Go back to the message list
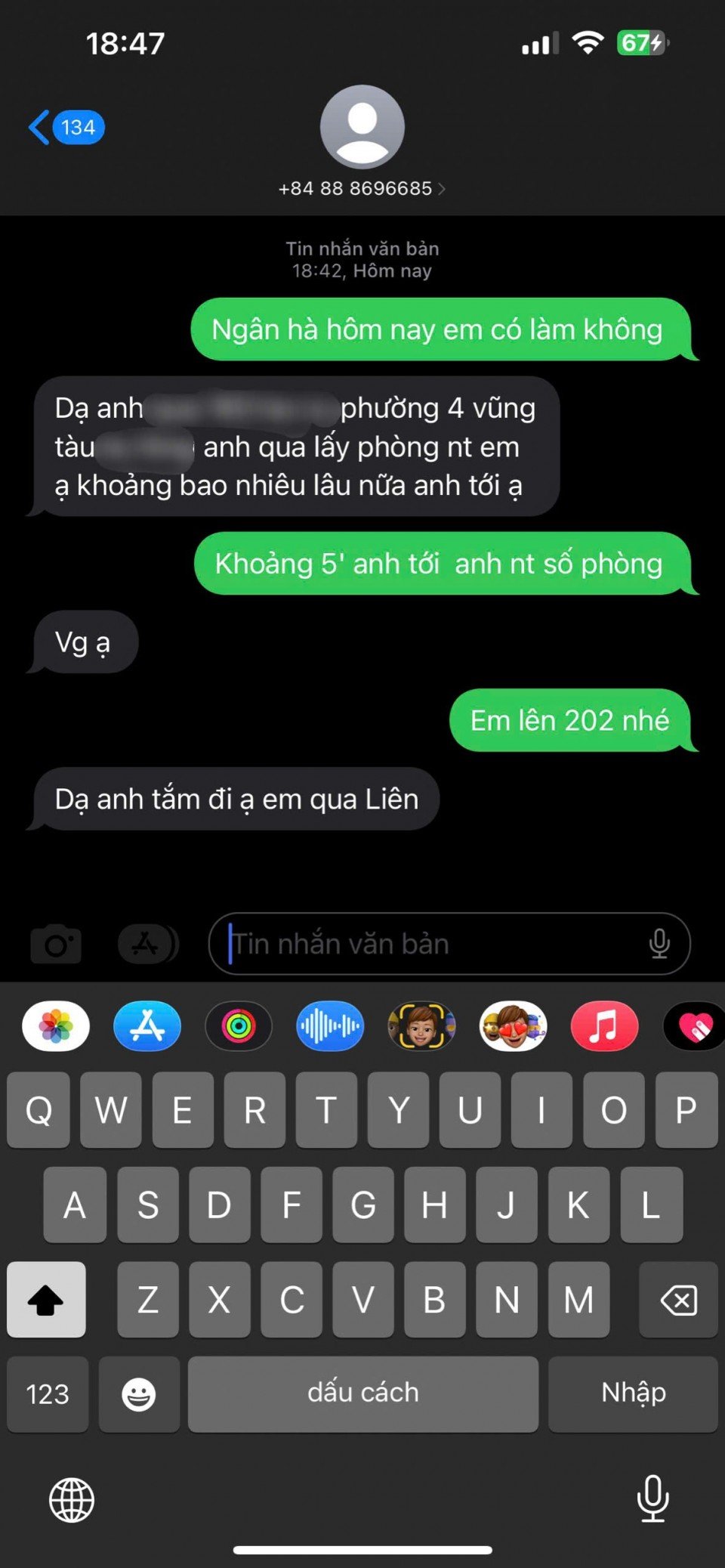Image resolution: width=725 pixels, height=1568 pixels. [64, 127]
